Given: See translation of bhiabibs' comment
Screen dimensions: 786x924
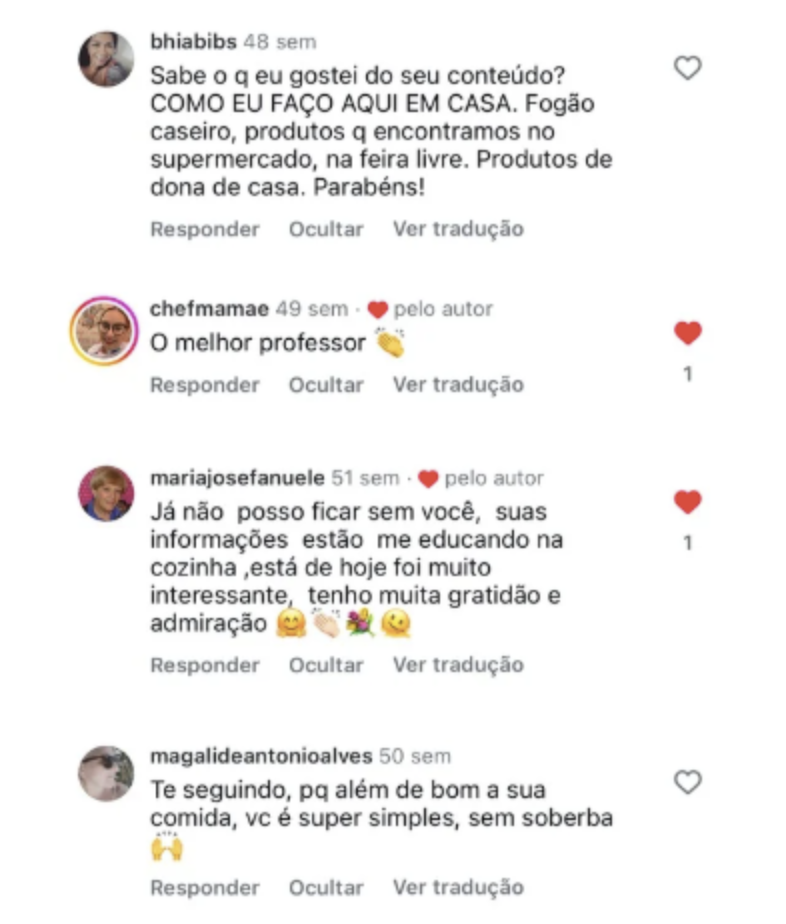Looking at the screenshot, I should (x=457, y=229).
